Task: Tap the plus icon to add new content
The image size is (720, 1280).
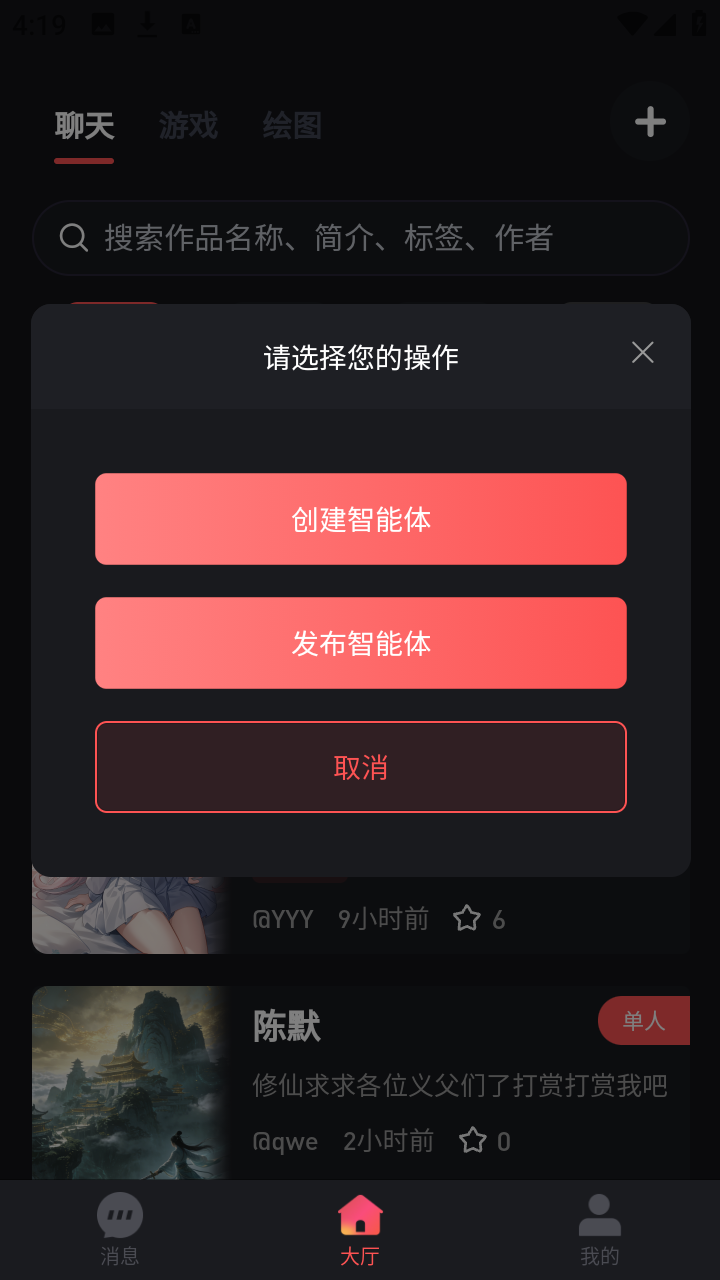Action: pyautogui.click(x=649, y=121)
